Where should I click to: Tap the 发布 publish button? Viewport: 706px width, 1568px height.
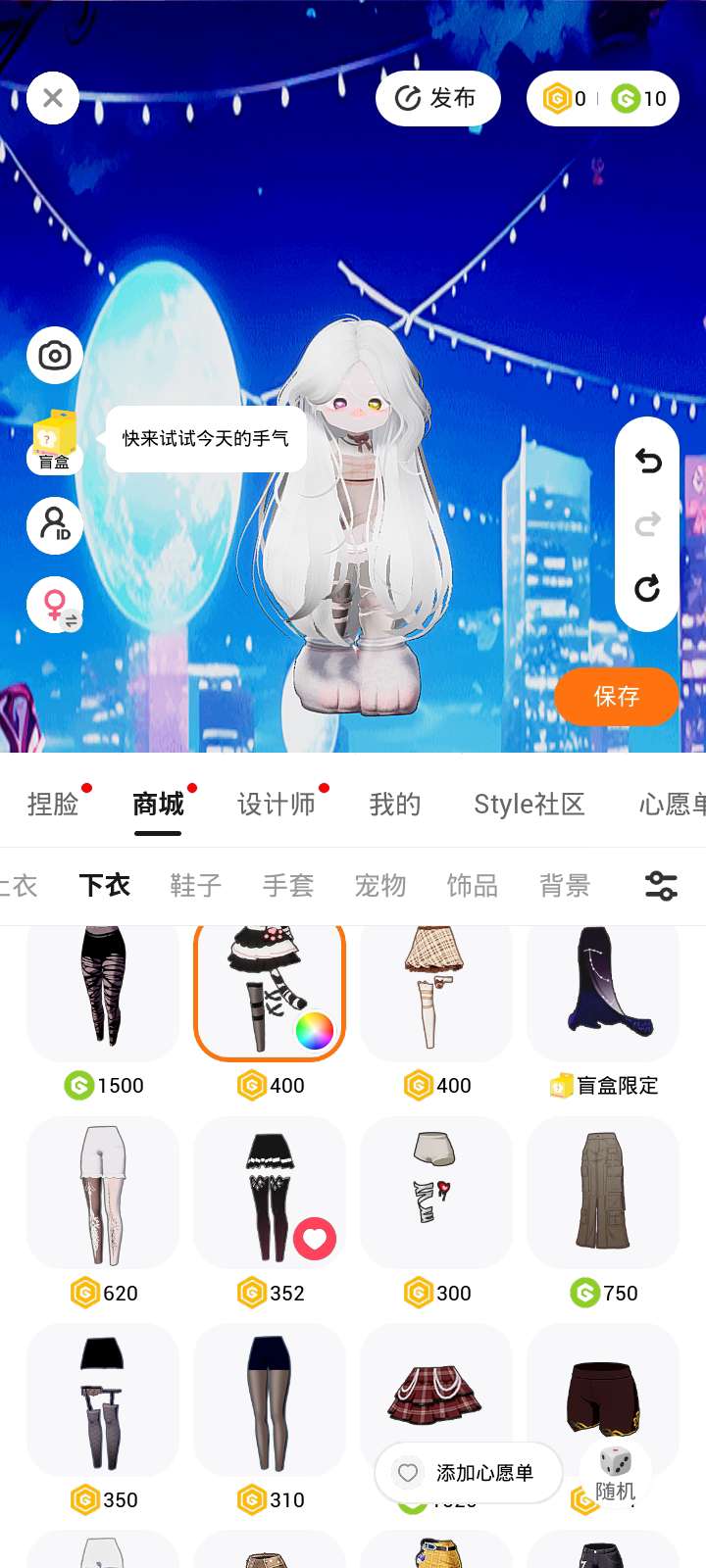(x=437, y=98)
